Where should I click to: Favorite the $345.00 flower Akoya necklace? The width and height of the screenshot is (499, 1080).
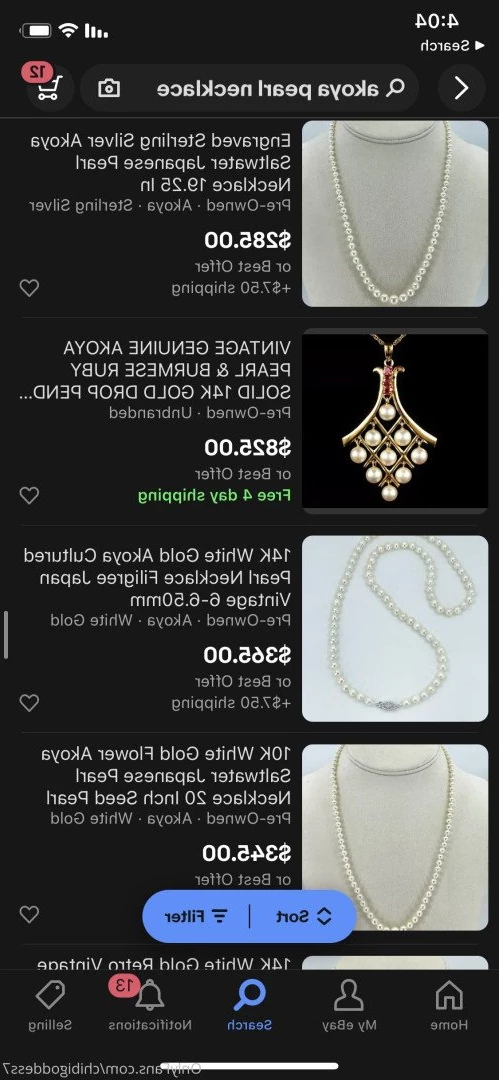29,914
